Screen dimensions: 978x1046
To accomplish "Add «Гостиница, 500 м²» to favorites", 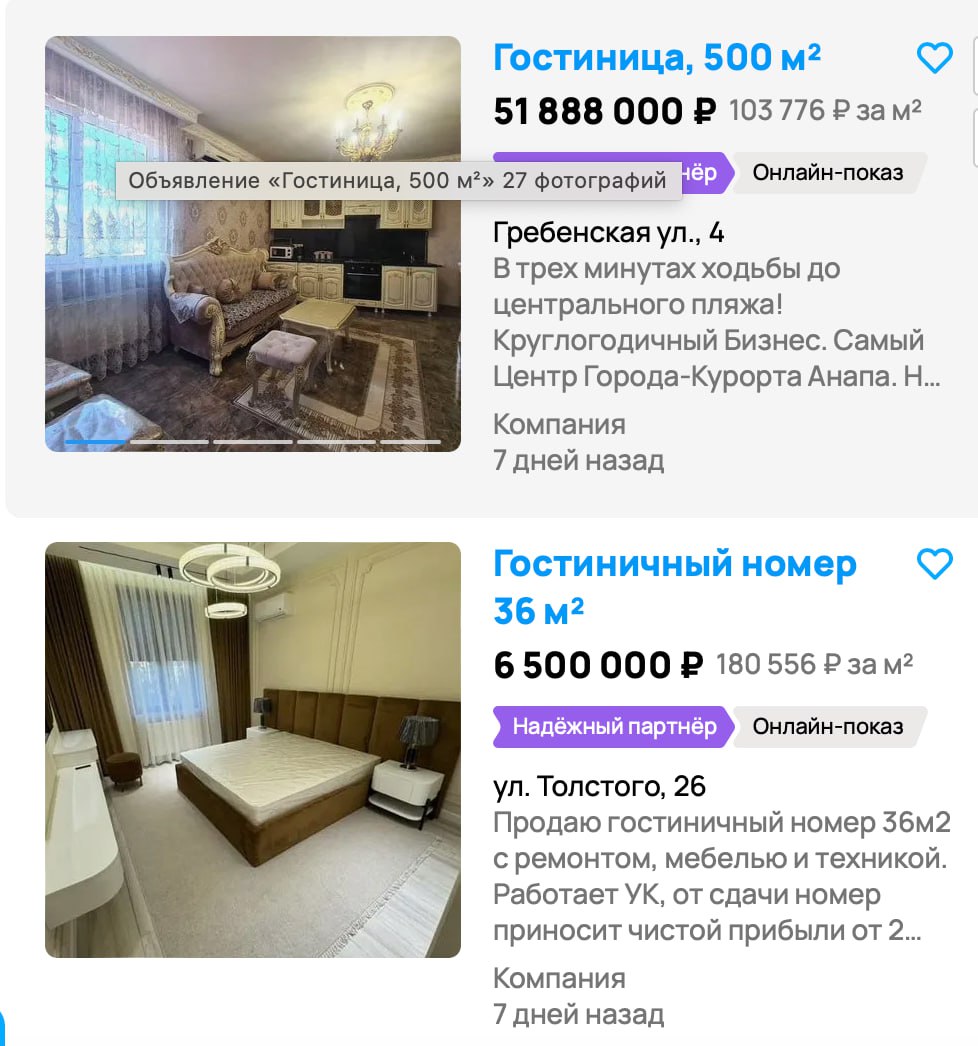I will point(935,59).
